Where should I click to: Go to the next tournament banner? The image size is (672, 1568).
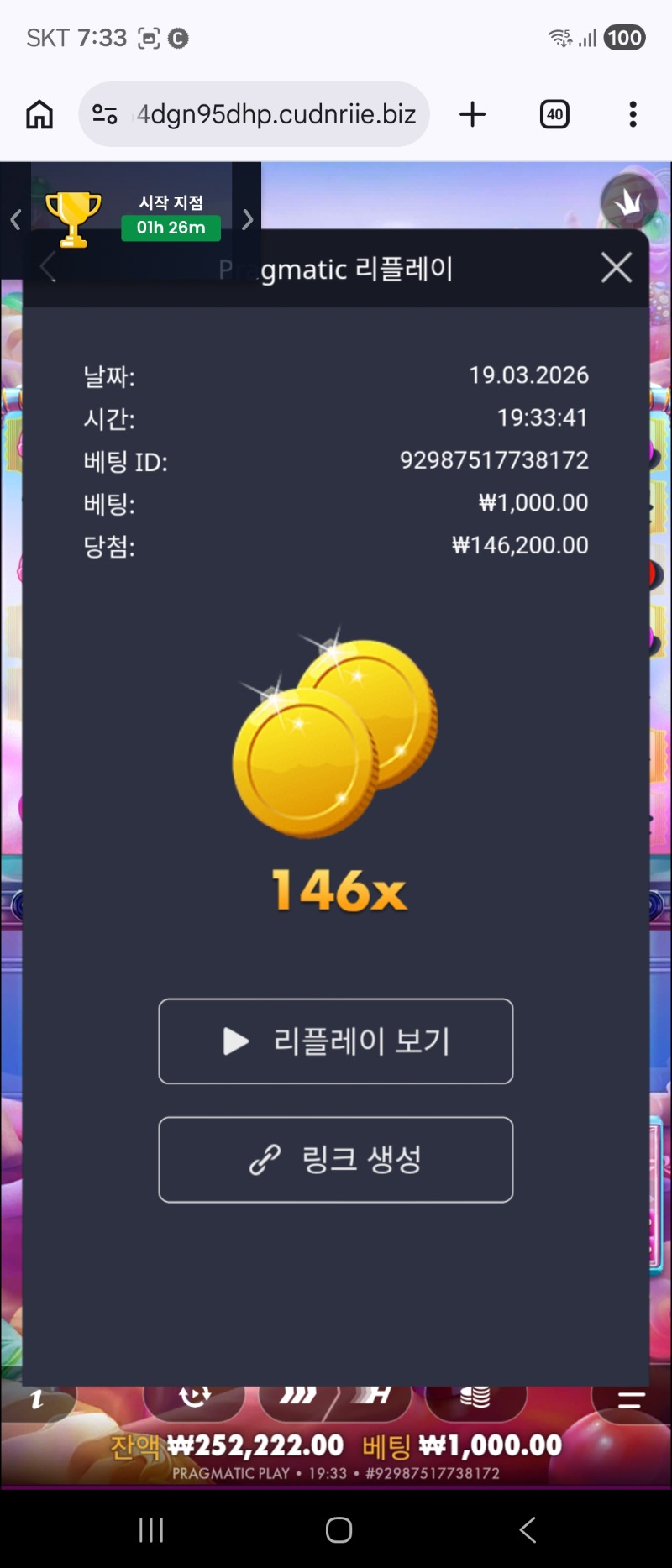247,220
